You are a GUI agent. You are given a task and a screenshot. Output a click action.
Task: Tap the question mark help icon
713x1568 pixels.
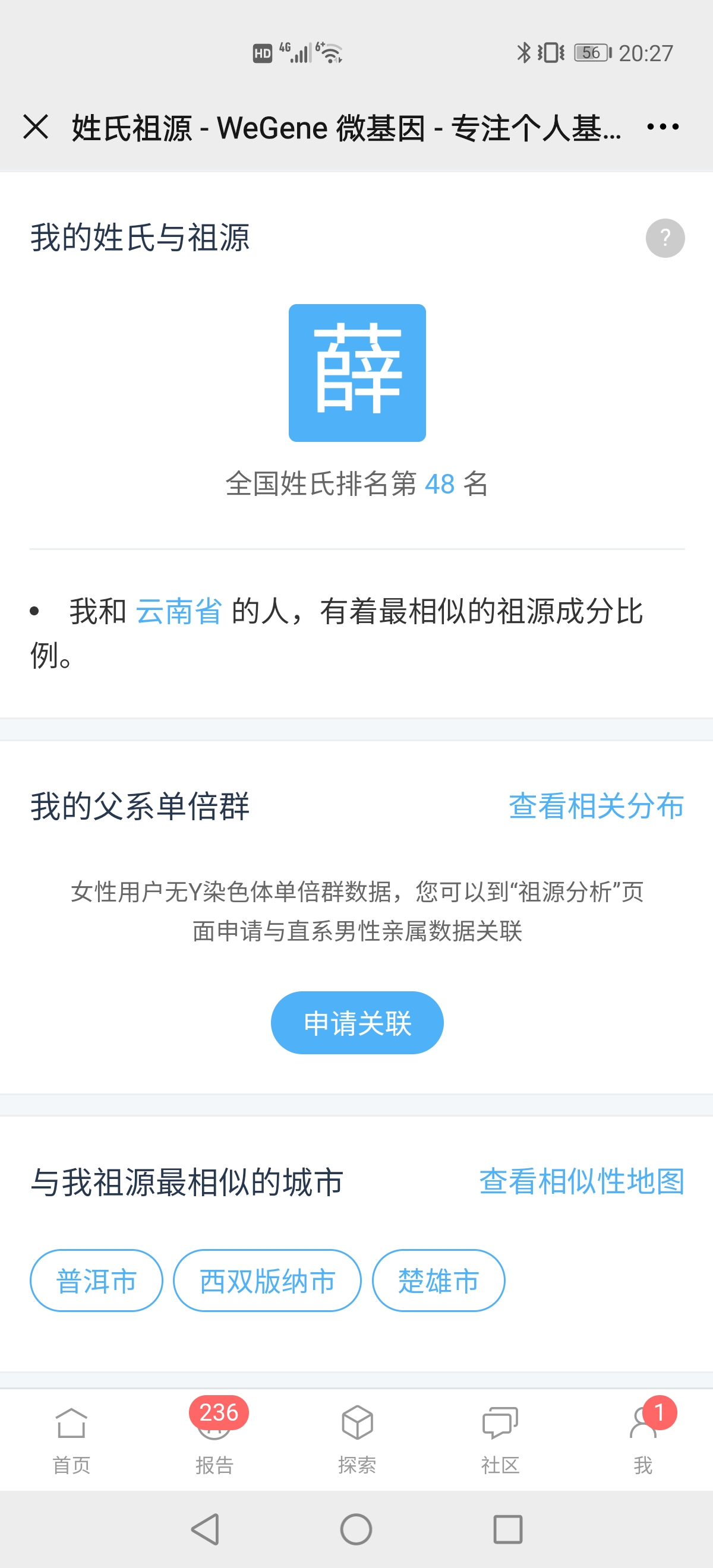(x=665, y=238)
